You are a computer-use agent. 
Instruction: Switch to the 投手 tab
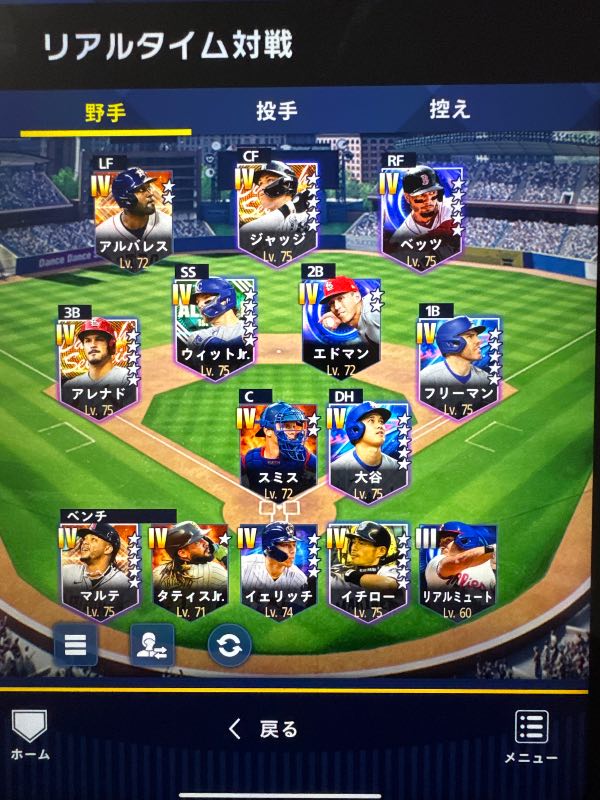277,110
